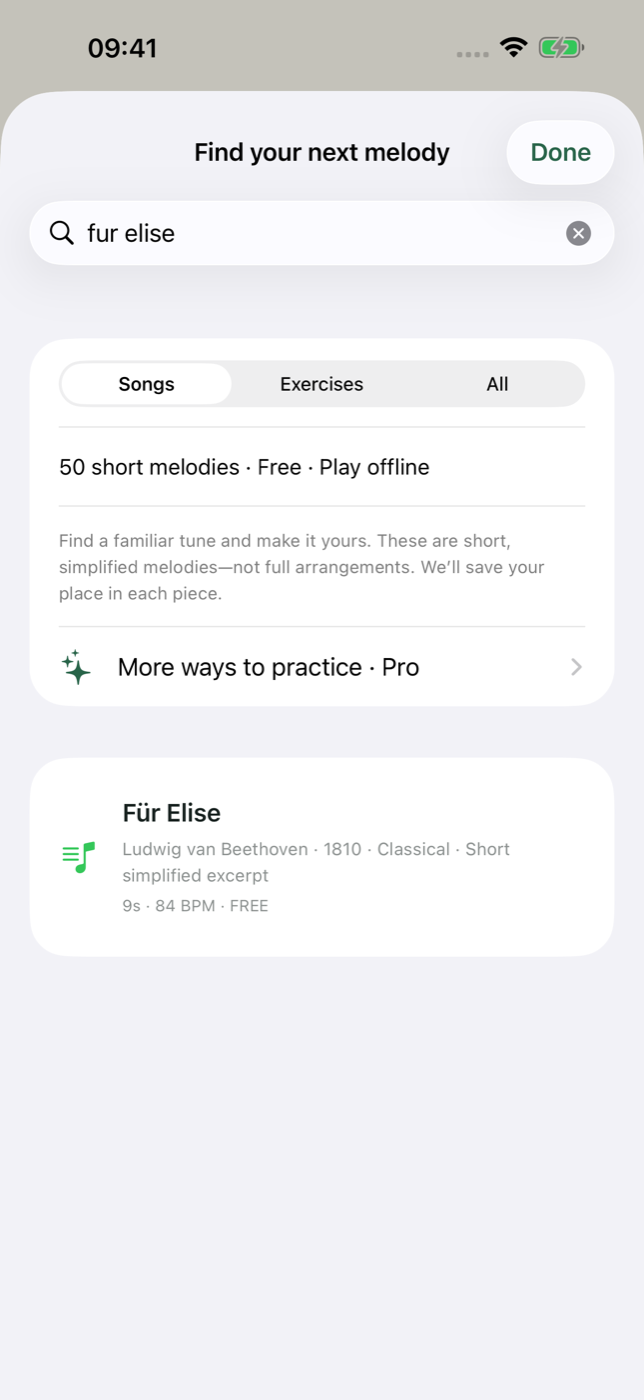Clear the "fur elise" search text
Screen dimensions: 644x1400
coord(578,233)
